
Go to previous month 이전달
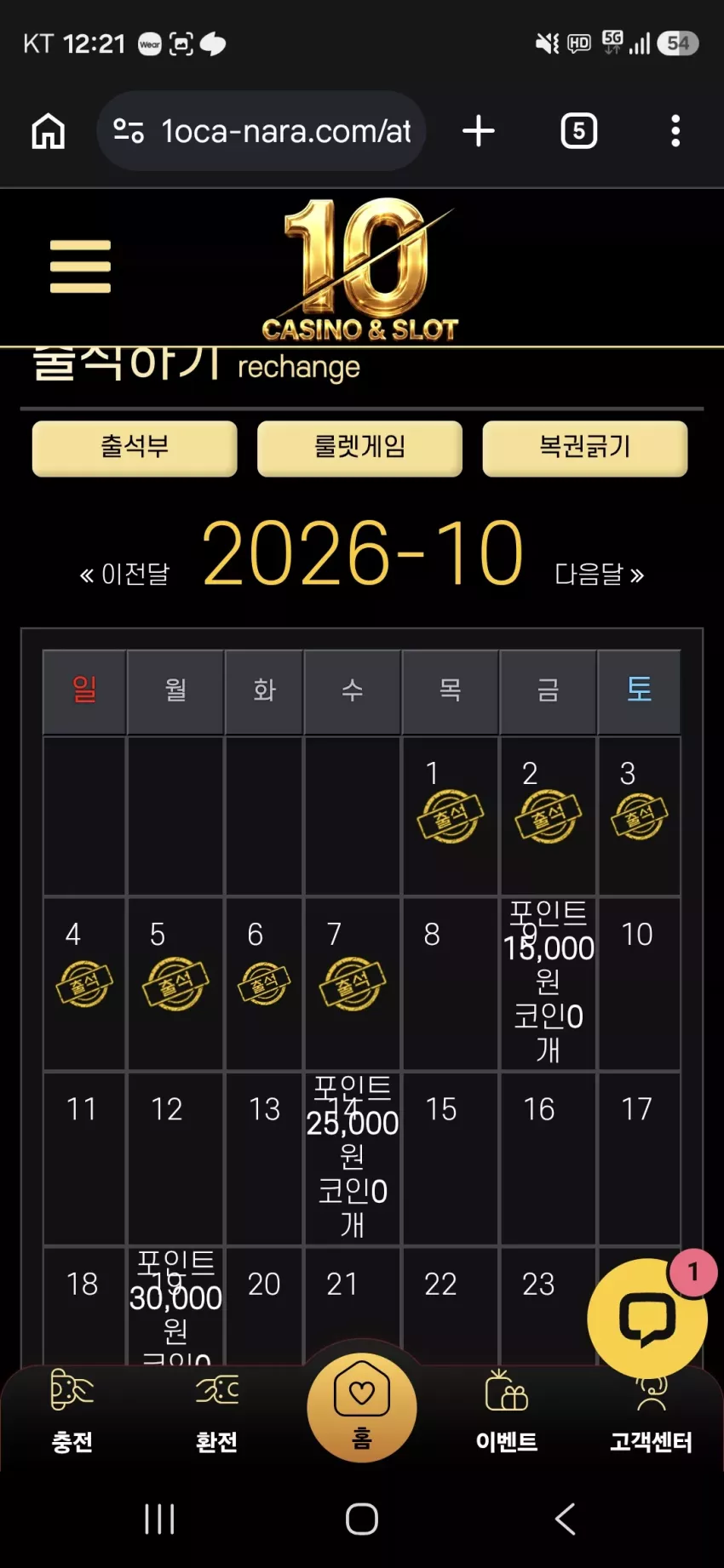click(124, 575)
